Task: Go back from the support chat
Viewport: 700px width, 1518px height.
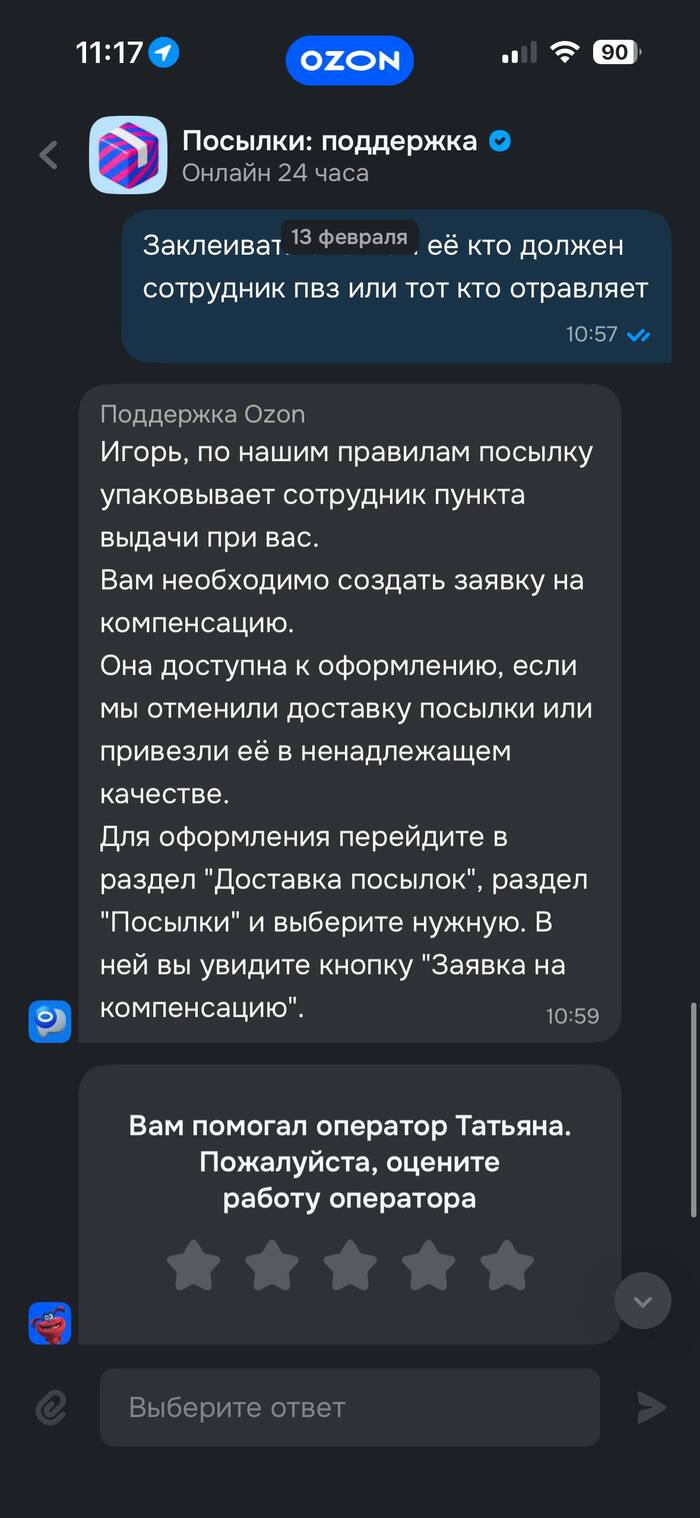Action: coord(48,155)
